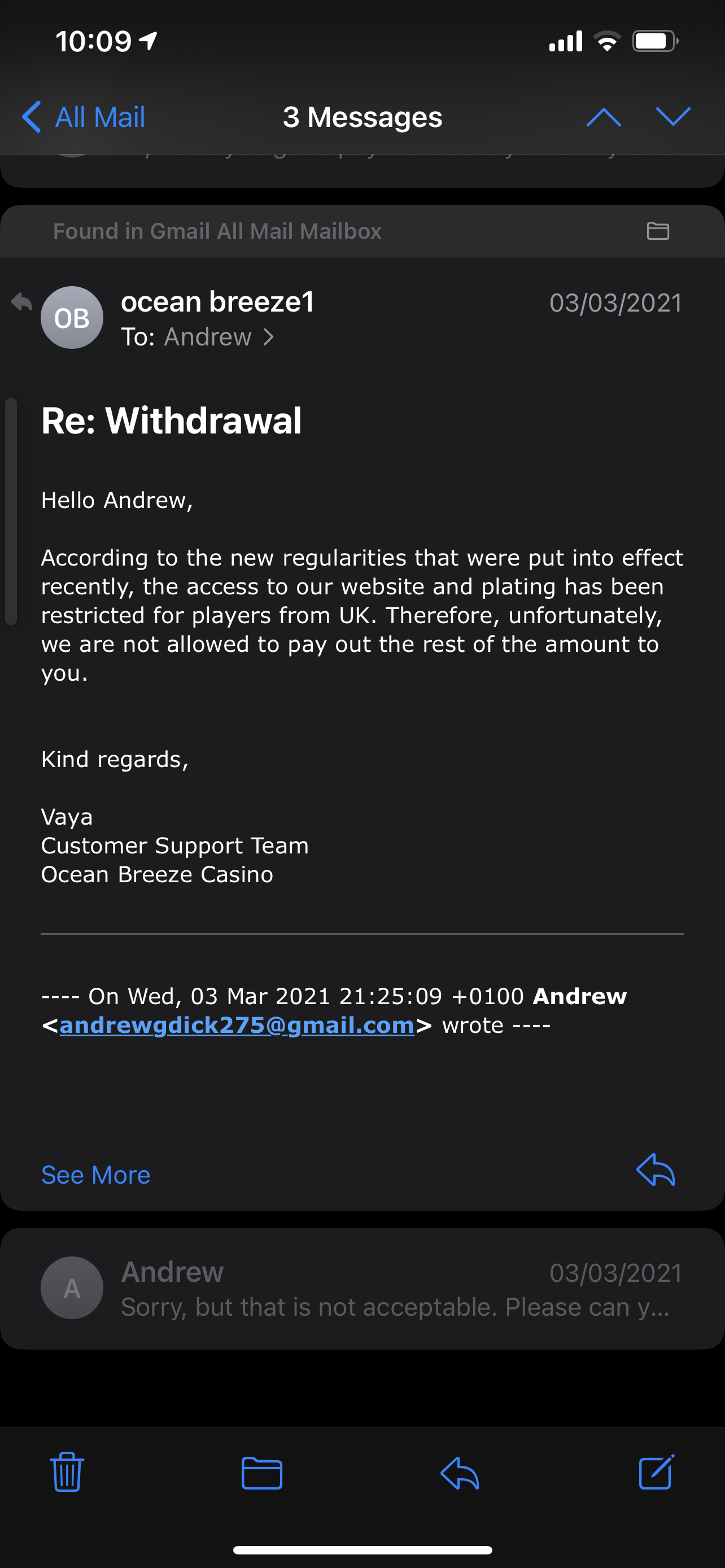Image resolution: width=725 pixels, height=1568 pixels.
Task: Open the andrewgdick275@gmail.com email link
Action: [237, 1026]
